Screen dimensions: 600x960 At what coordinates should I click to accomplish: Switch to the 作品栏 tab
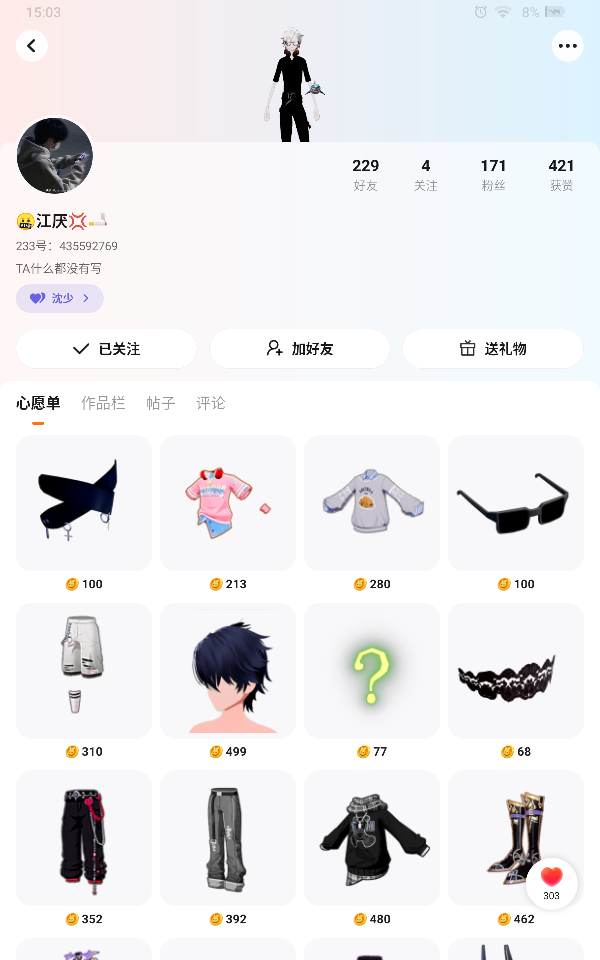pos(103,403)
